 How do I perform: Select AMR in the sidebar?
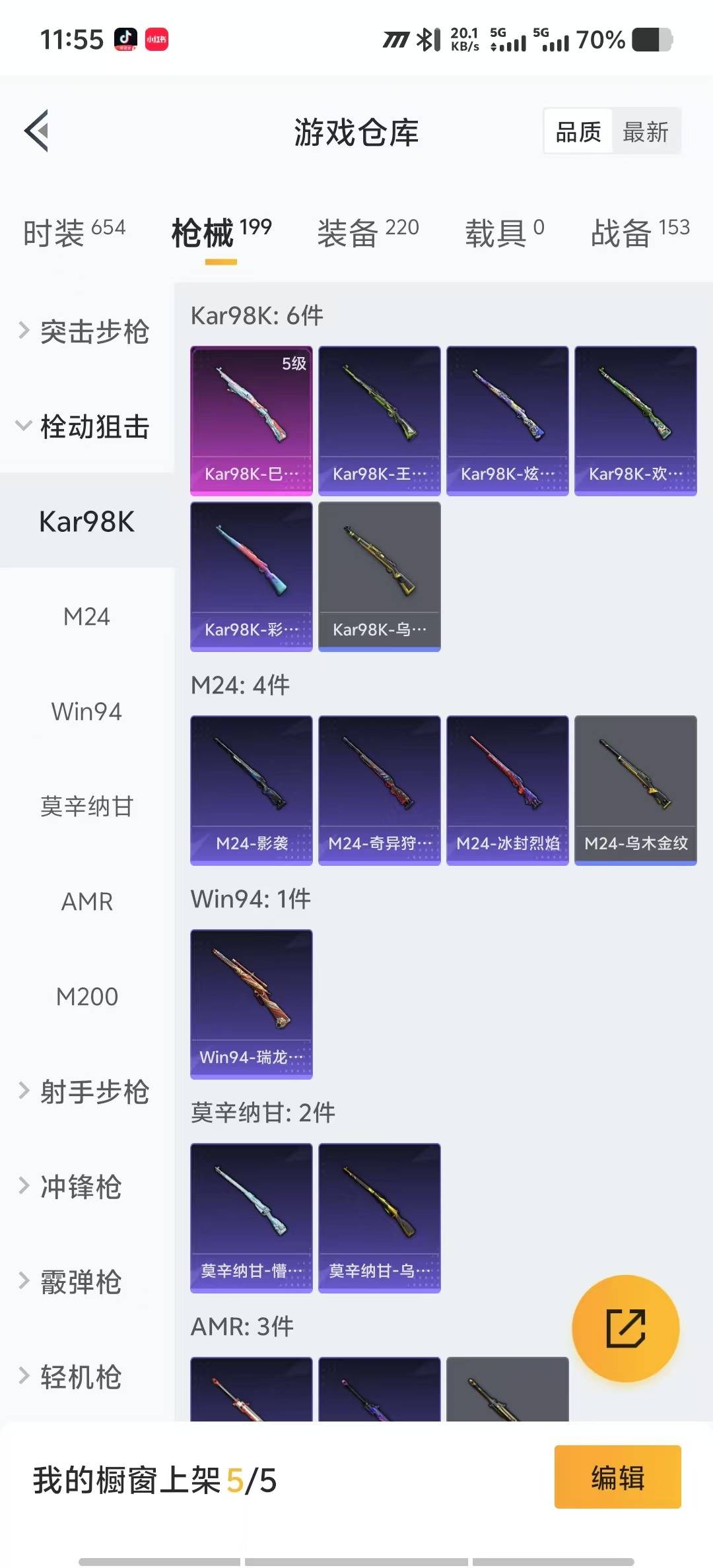86,901
